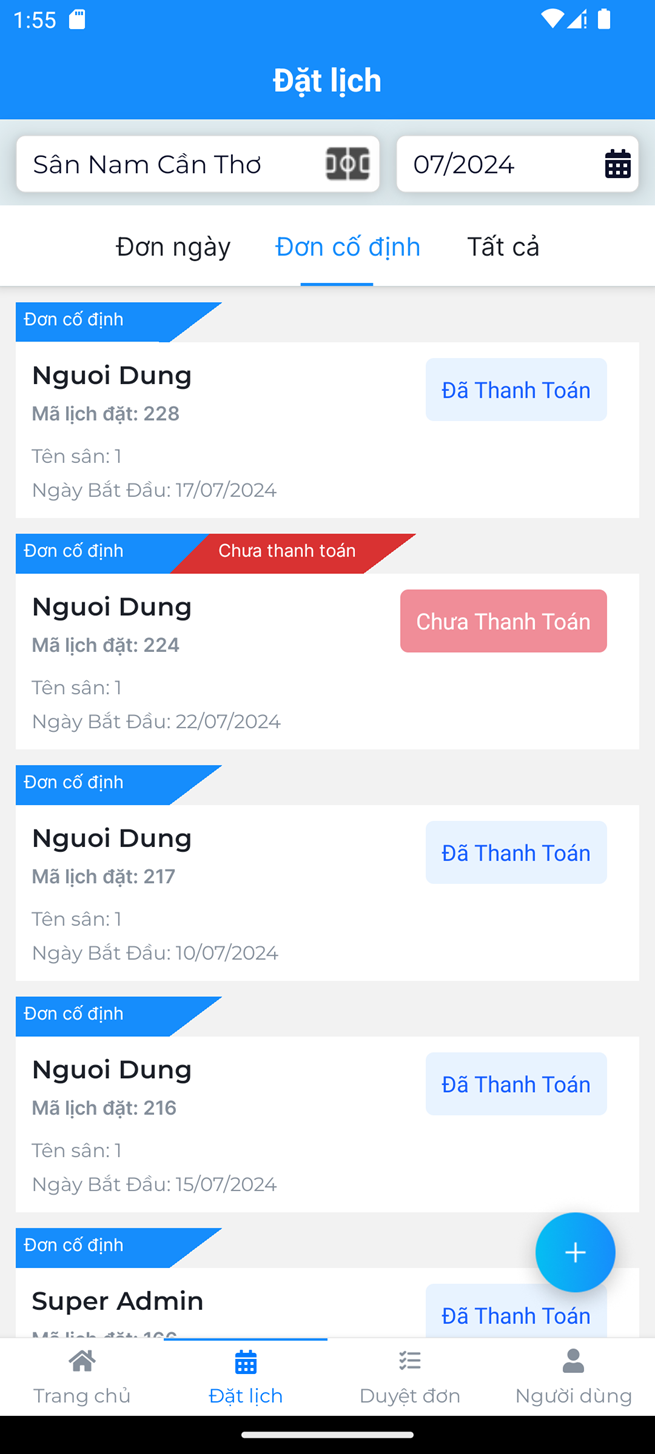This screenshot has width=655, height=1454.
Task: Tap Đã Thanh Toán on booking 217
Action: point(516,853)
